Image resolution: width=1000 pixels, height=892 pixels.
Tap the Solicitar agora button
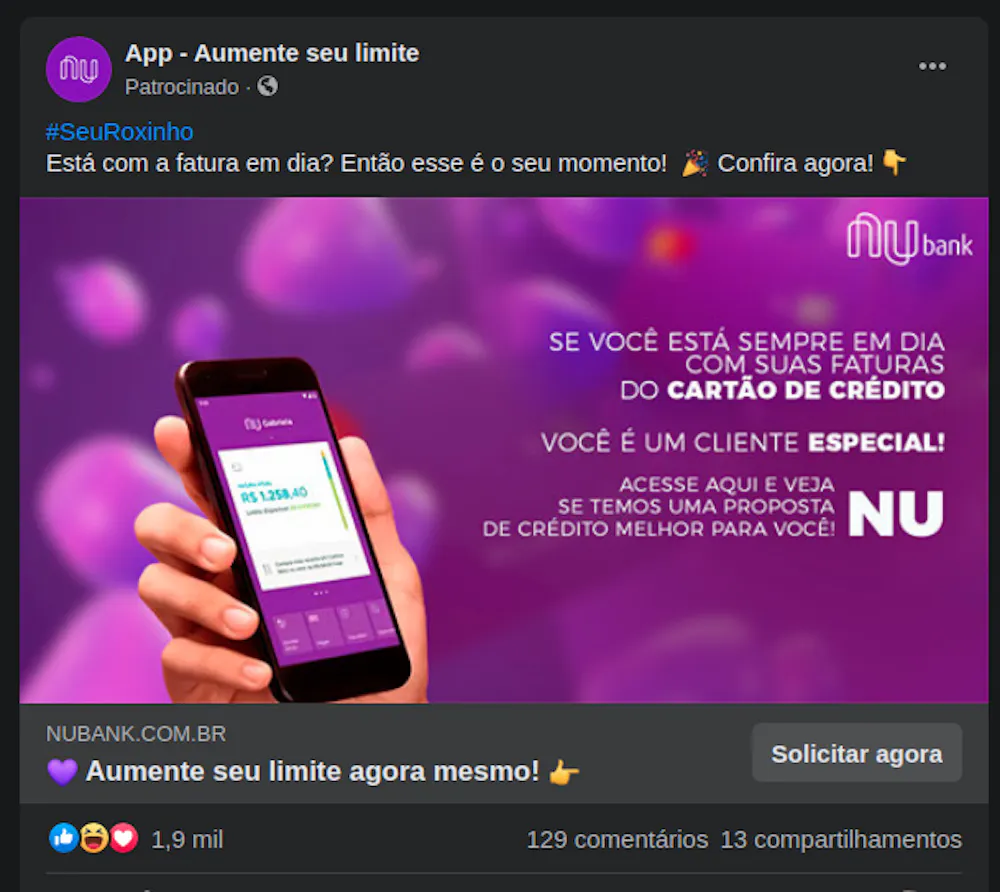[x=856, y=753]
